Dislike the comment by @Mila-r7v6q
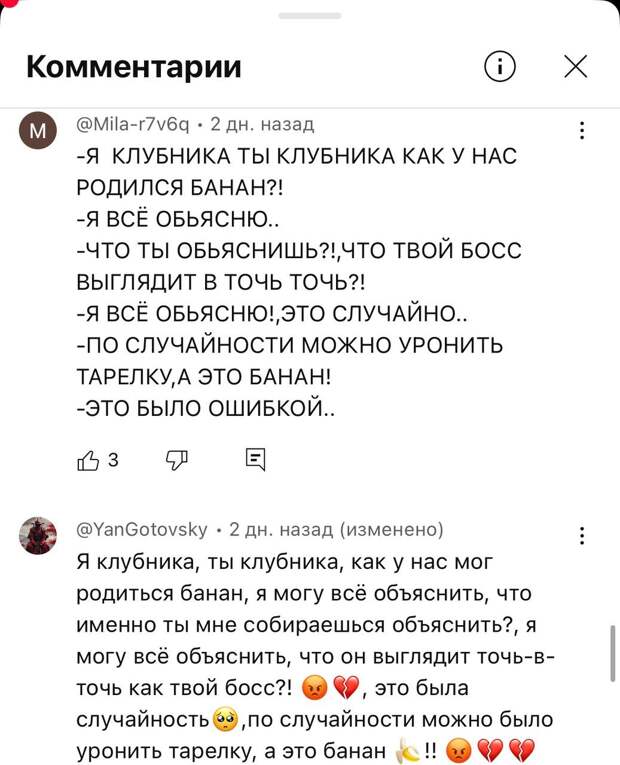Image resolution: width=620 pixels, height=765 pixels. pos(177,460)
